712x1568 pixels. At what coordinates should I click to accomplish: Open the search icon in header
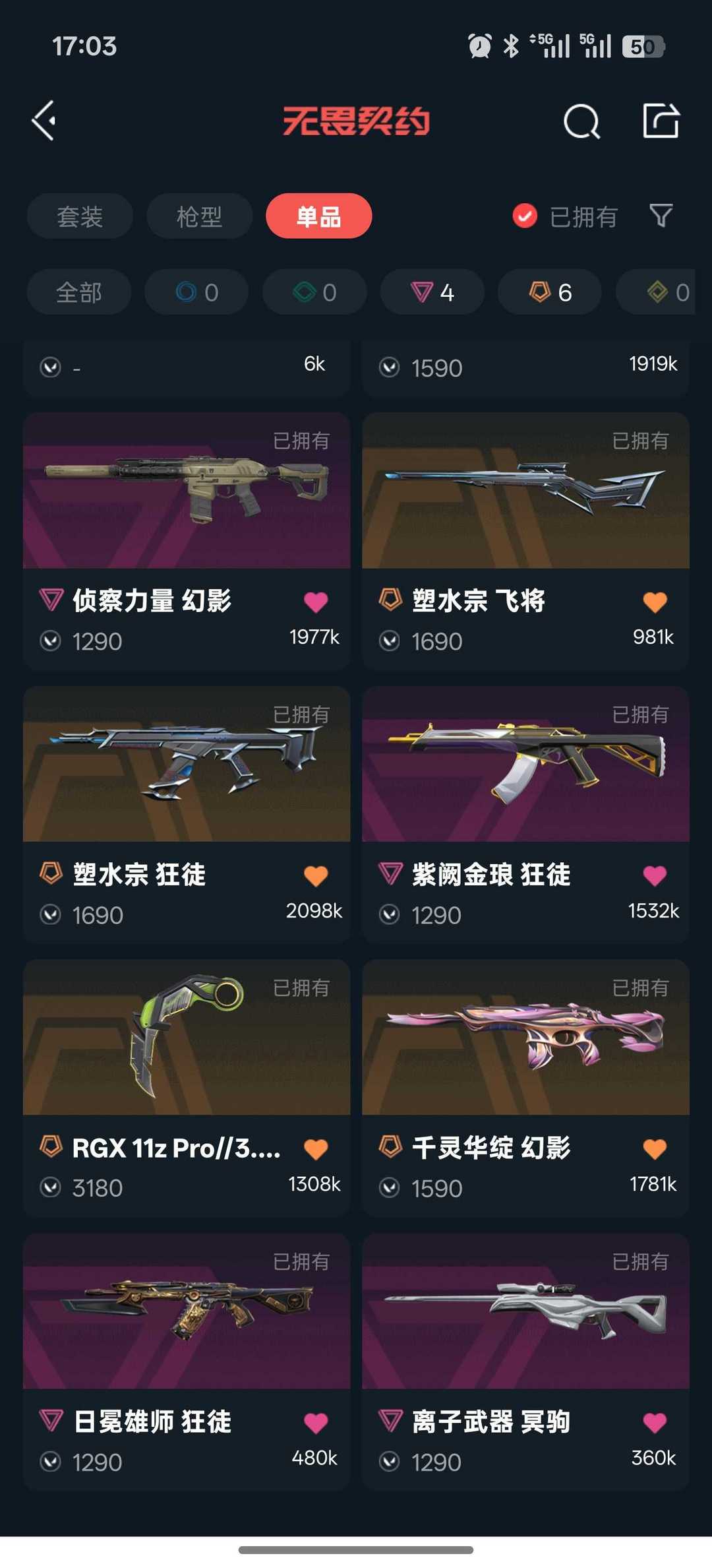581,121
